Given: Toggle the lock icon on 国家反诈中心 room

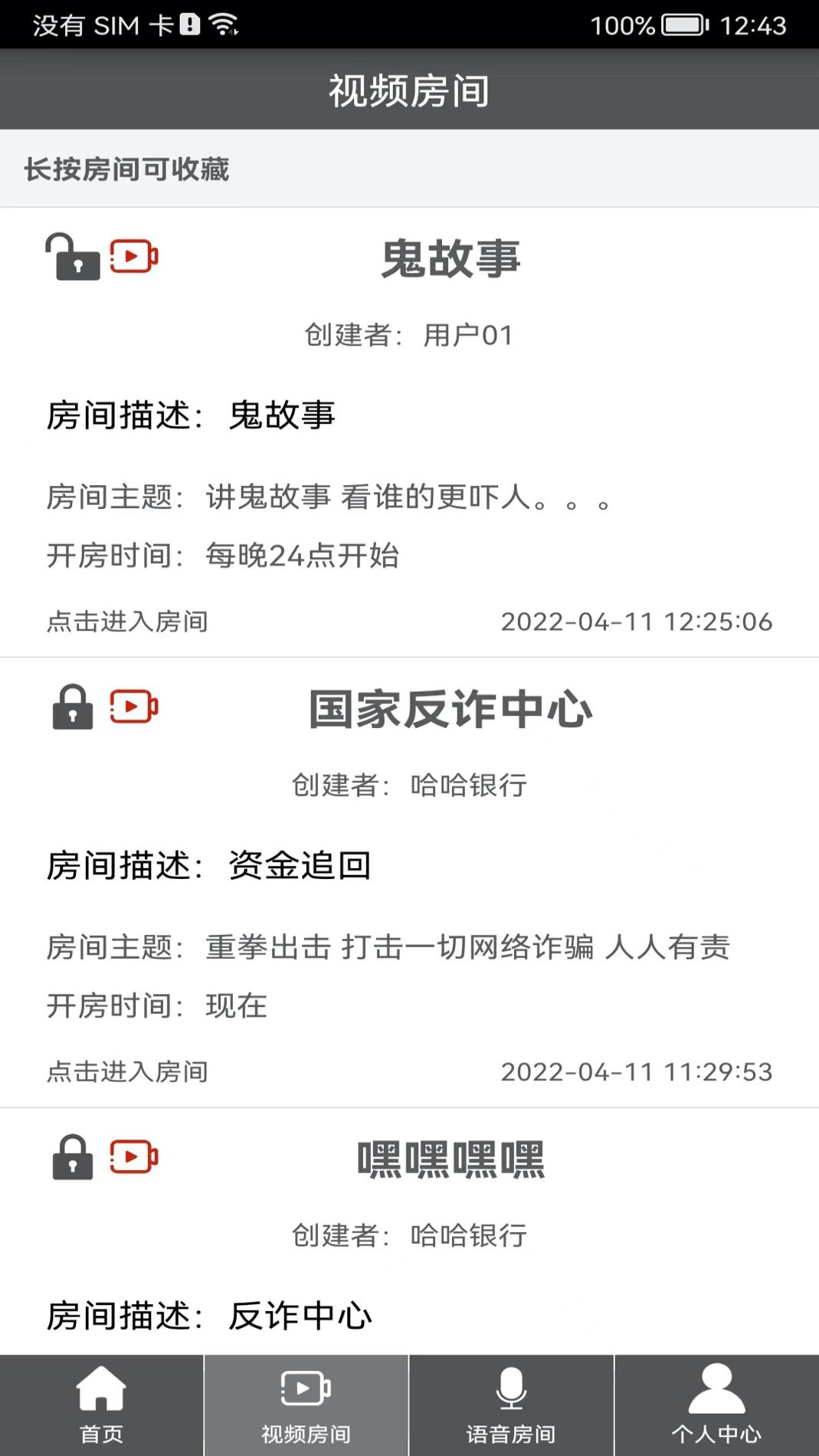Looking at the screenshot, I should pyautogui.click(x=74, y=709).
